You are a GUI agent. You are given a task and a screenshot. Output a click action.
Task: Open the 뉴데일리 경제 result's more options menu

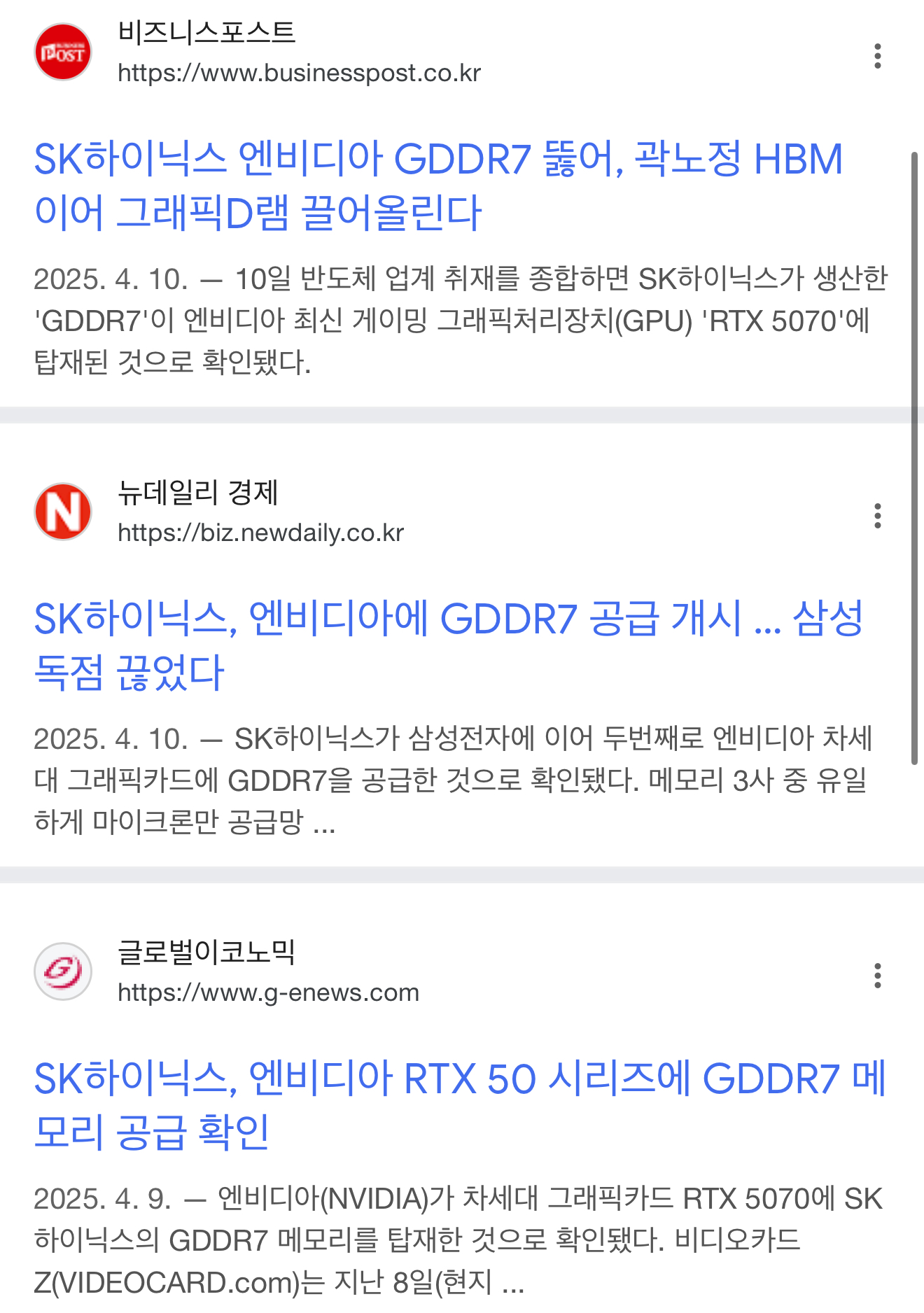pyautogui.click(x=877, y=516)
